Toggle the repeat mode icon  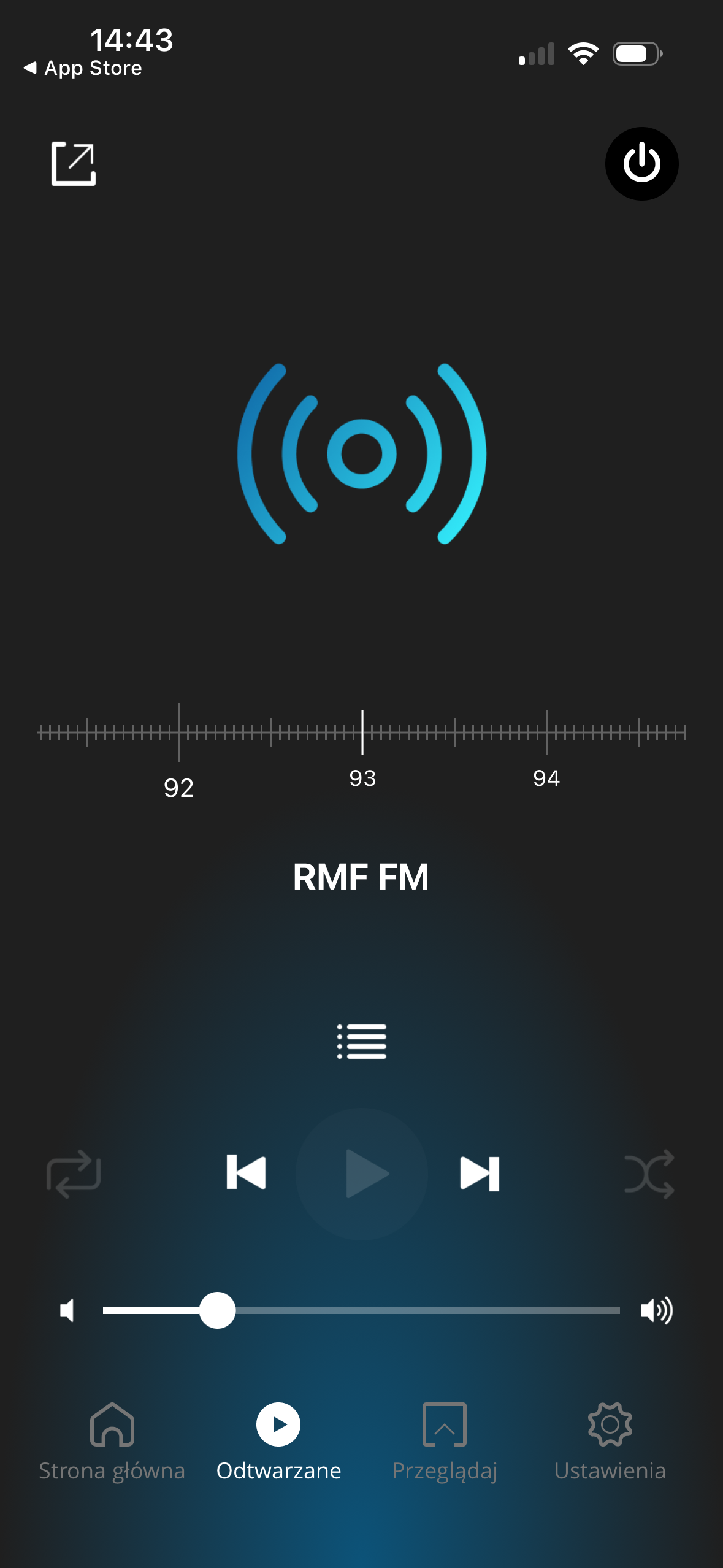click(x=74, y=1174)
